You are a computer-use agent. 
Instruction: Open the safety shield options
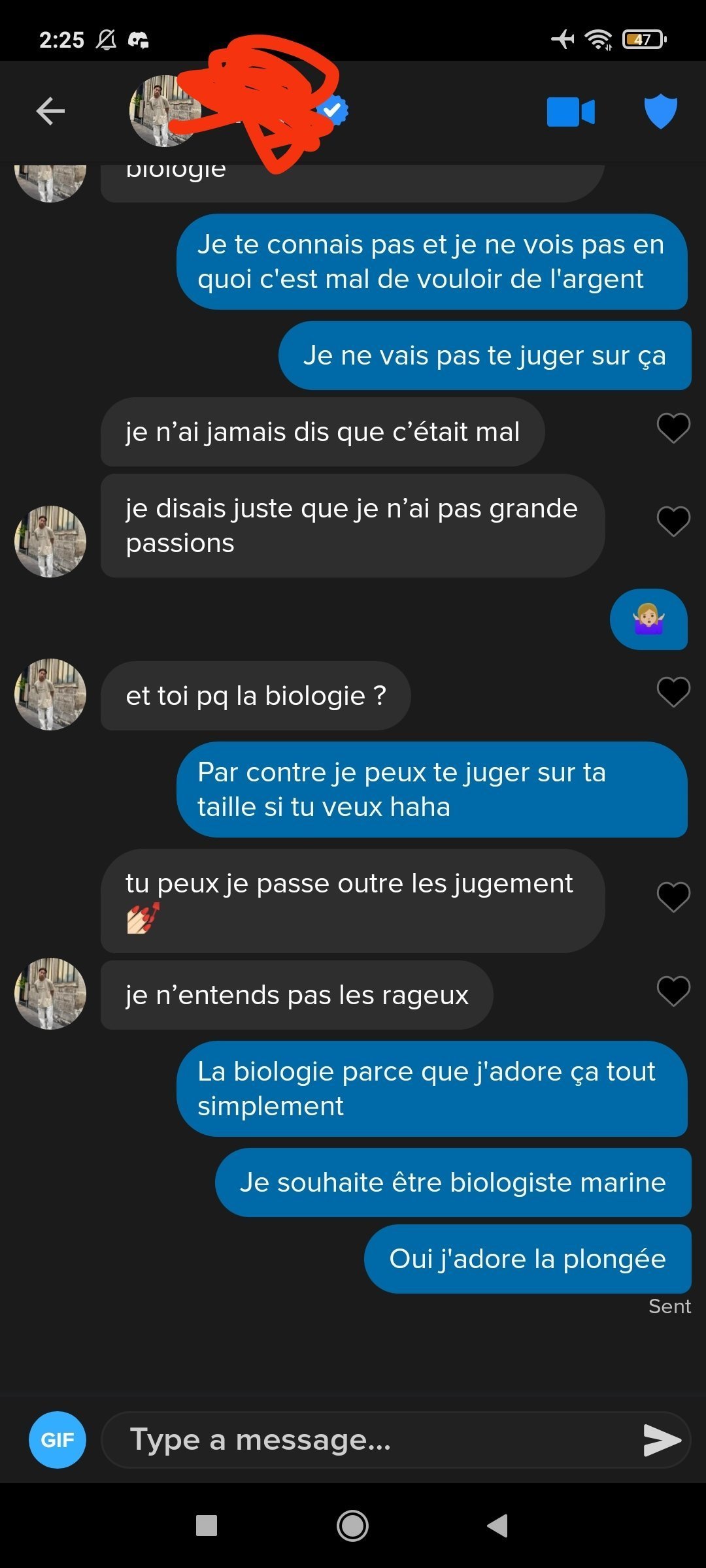click(660, 112)
